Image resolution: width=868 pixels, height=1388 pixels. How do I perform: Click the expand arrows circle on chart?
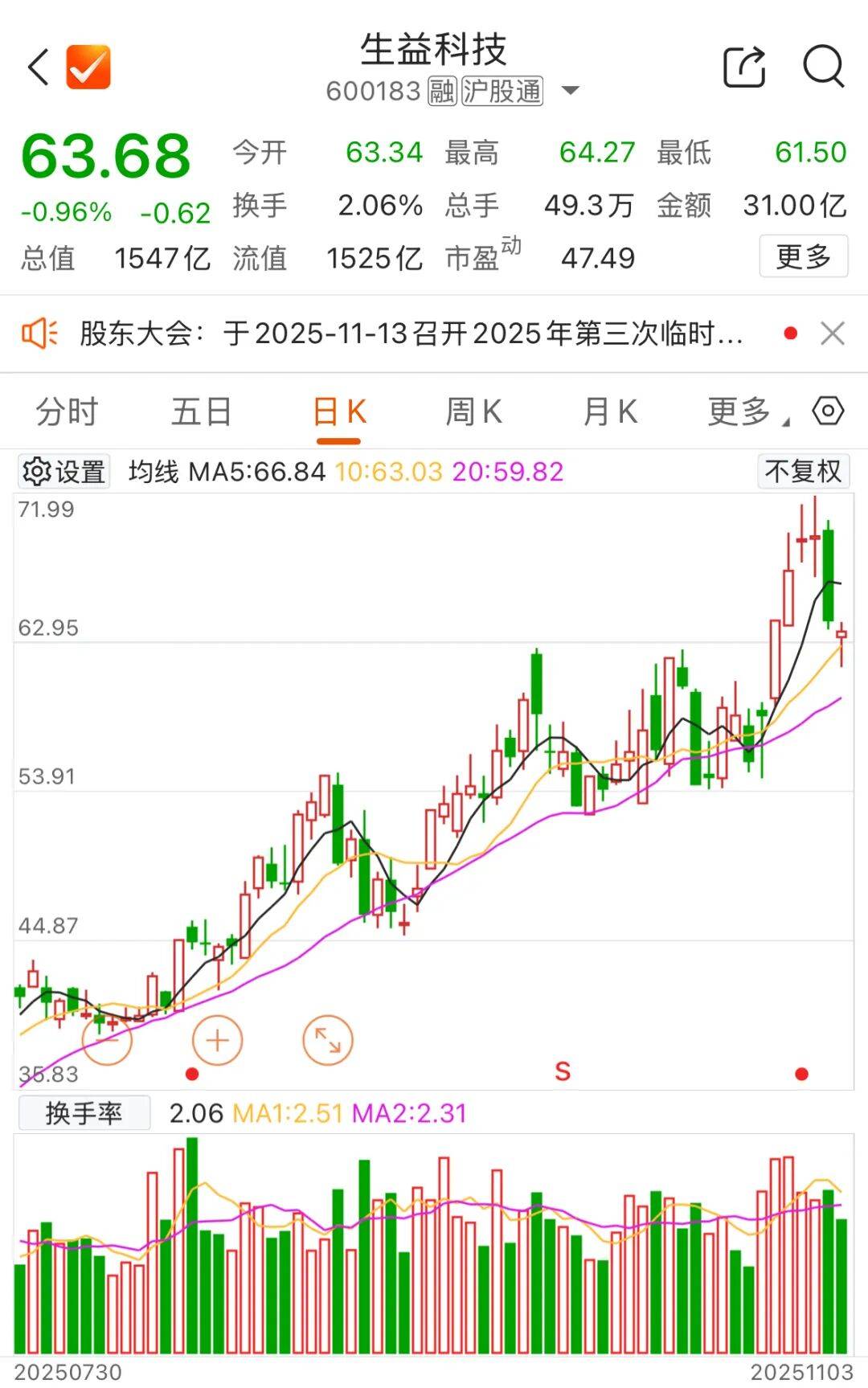pyautogui.click(x=325, y=1038)
